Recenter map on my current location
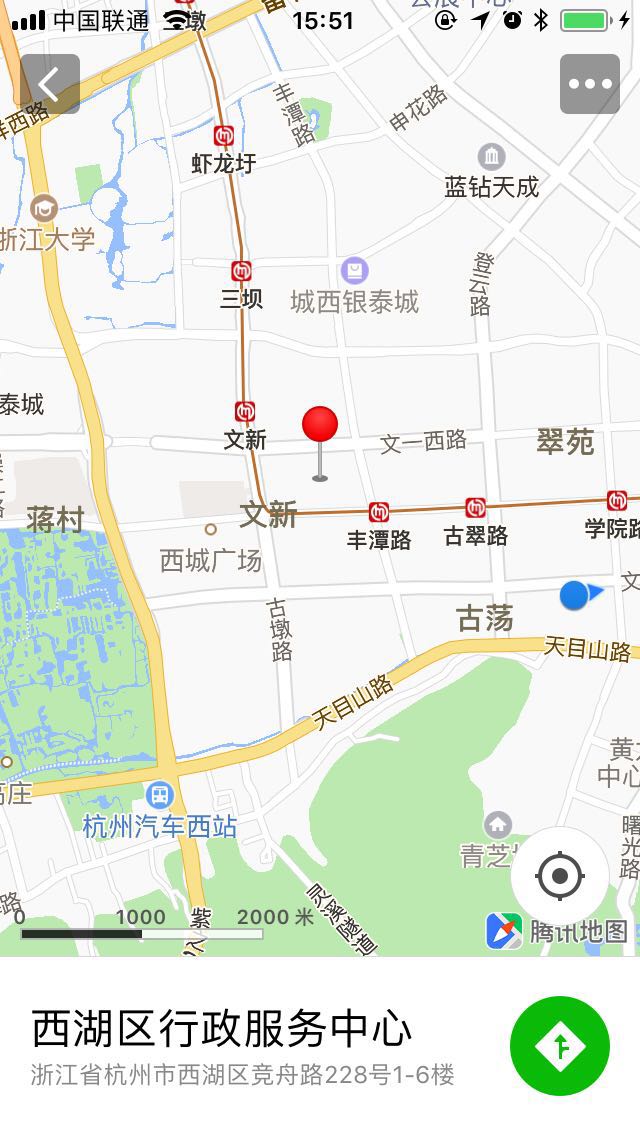The height and width of the screenshot is (1136, 640). 560,876
